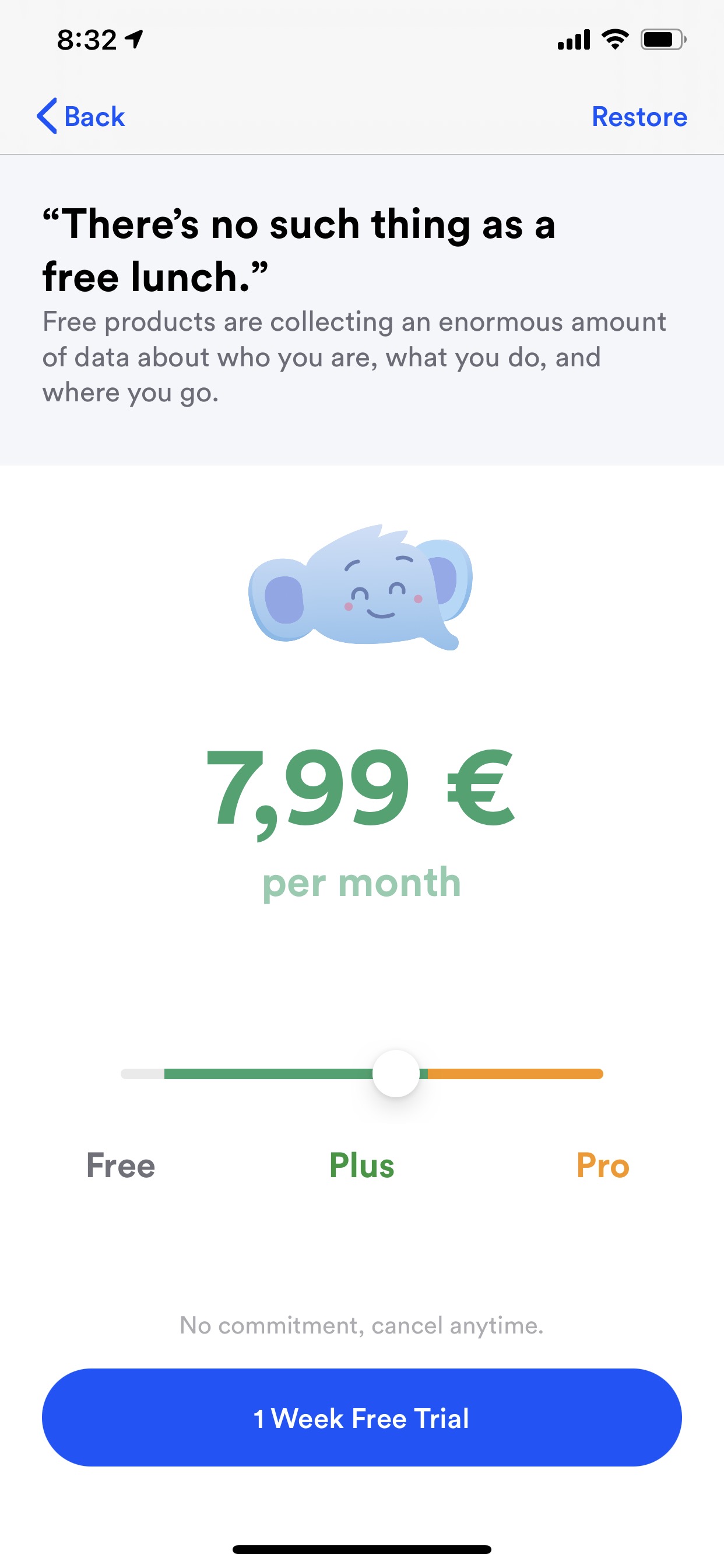Choose the Plus plan label
The image size is (724, 1568).
pos(362,1165)
